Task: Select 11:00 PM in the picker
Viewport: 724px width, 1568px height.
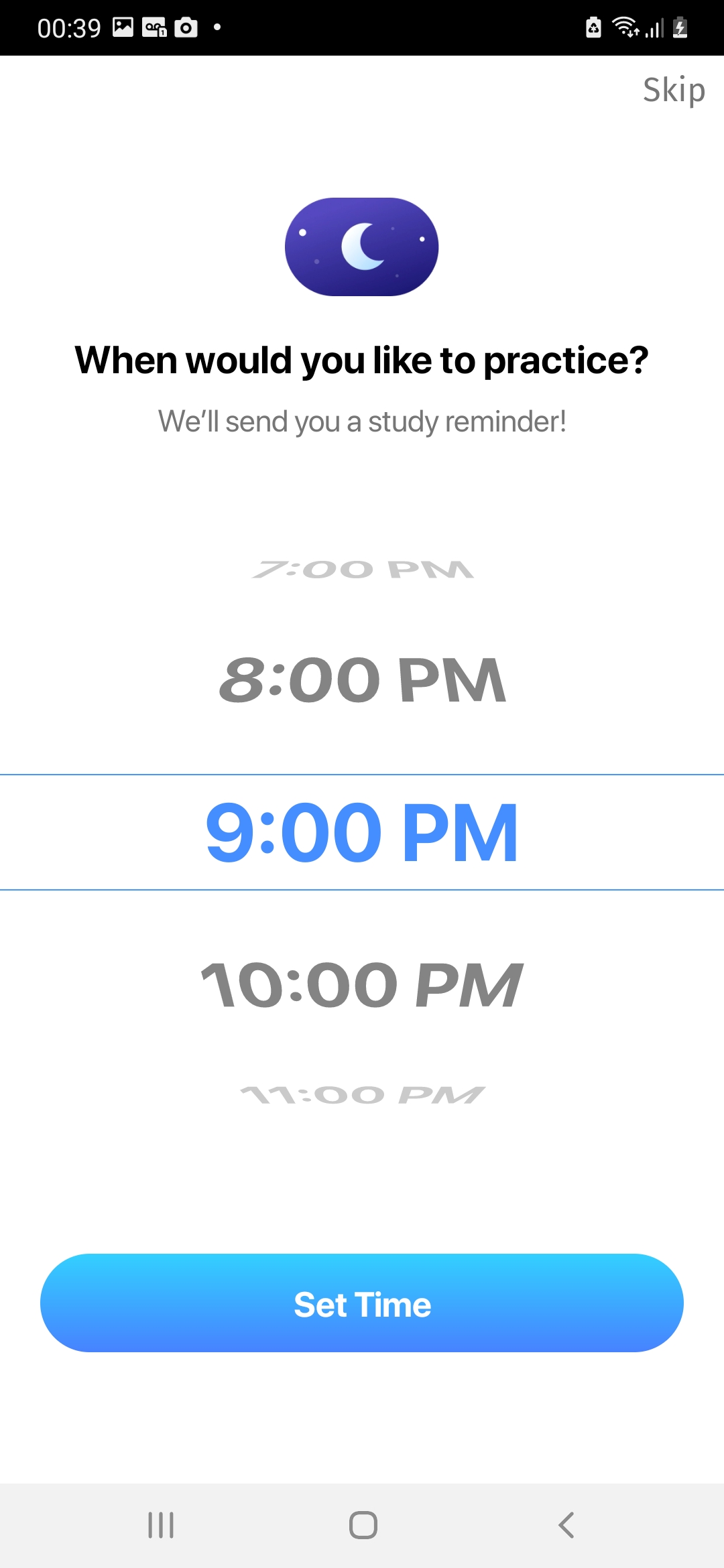Action: pyautogui.click(x=362, y=1095)
